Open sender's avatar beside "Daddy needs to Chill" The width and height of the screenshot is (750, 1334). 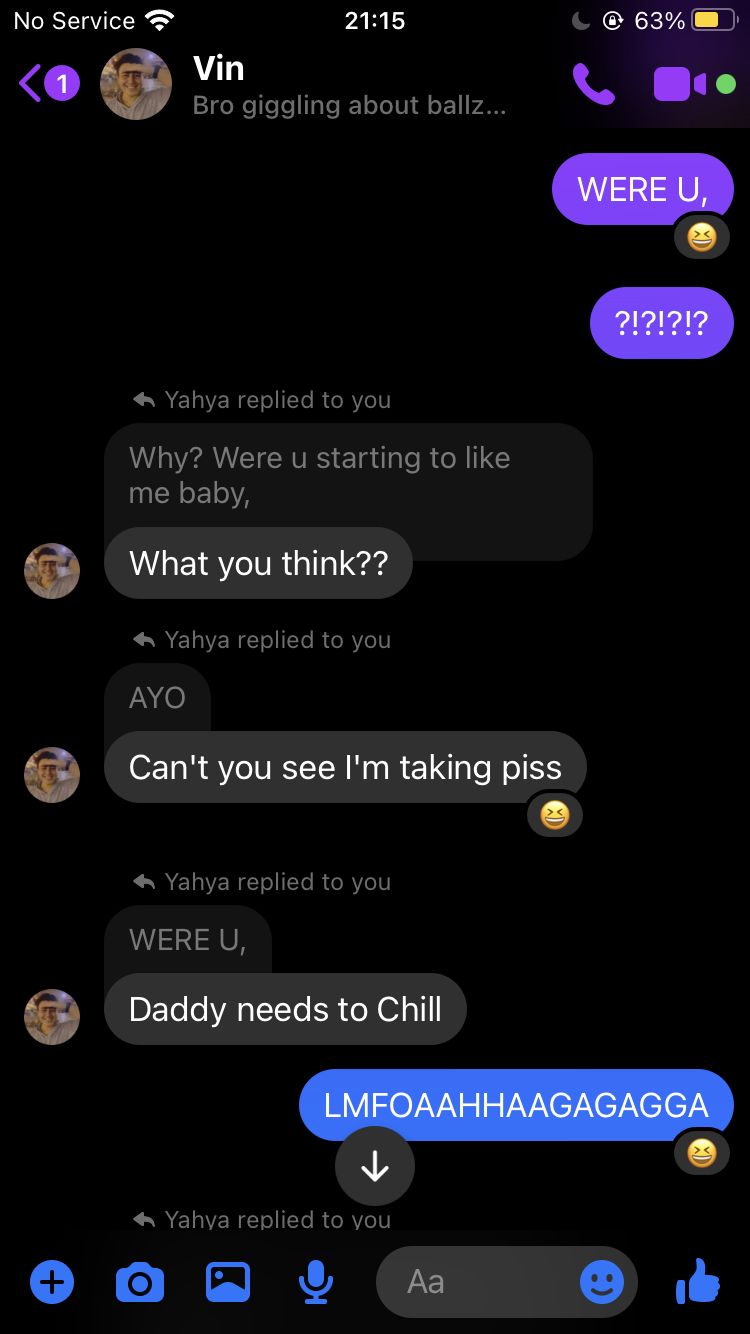click(x=52, y=1016)
